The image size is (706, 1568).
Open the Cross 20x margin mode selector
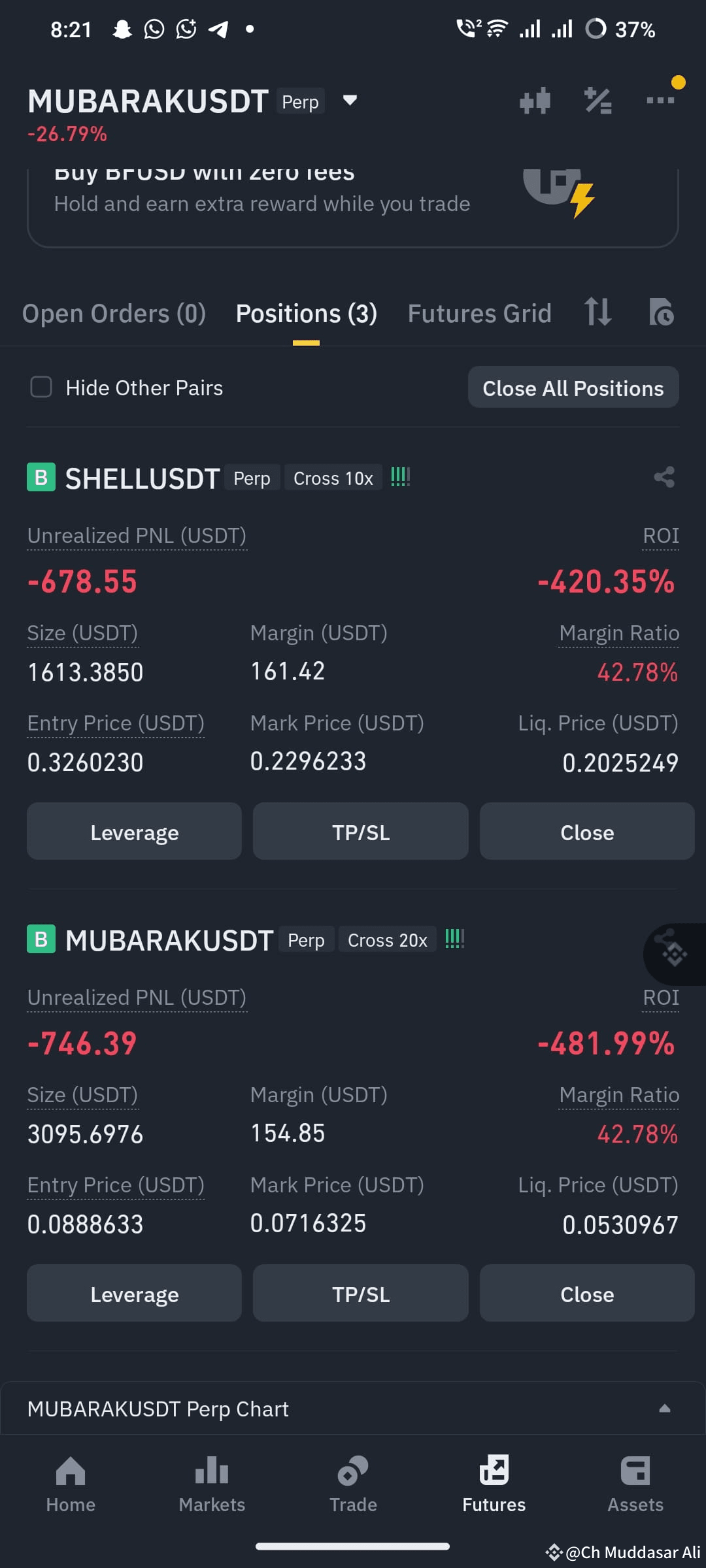(x=387, y=939)
